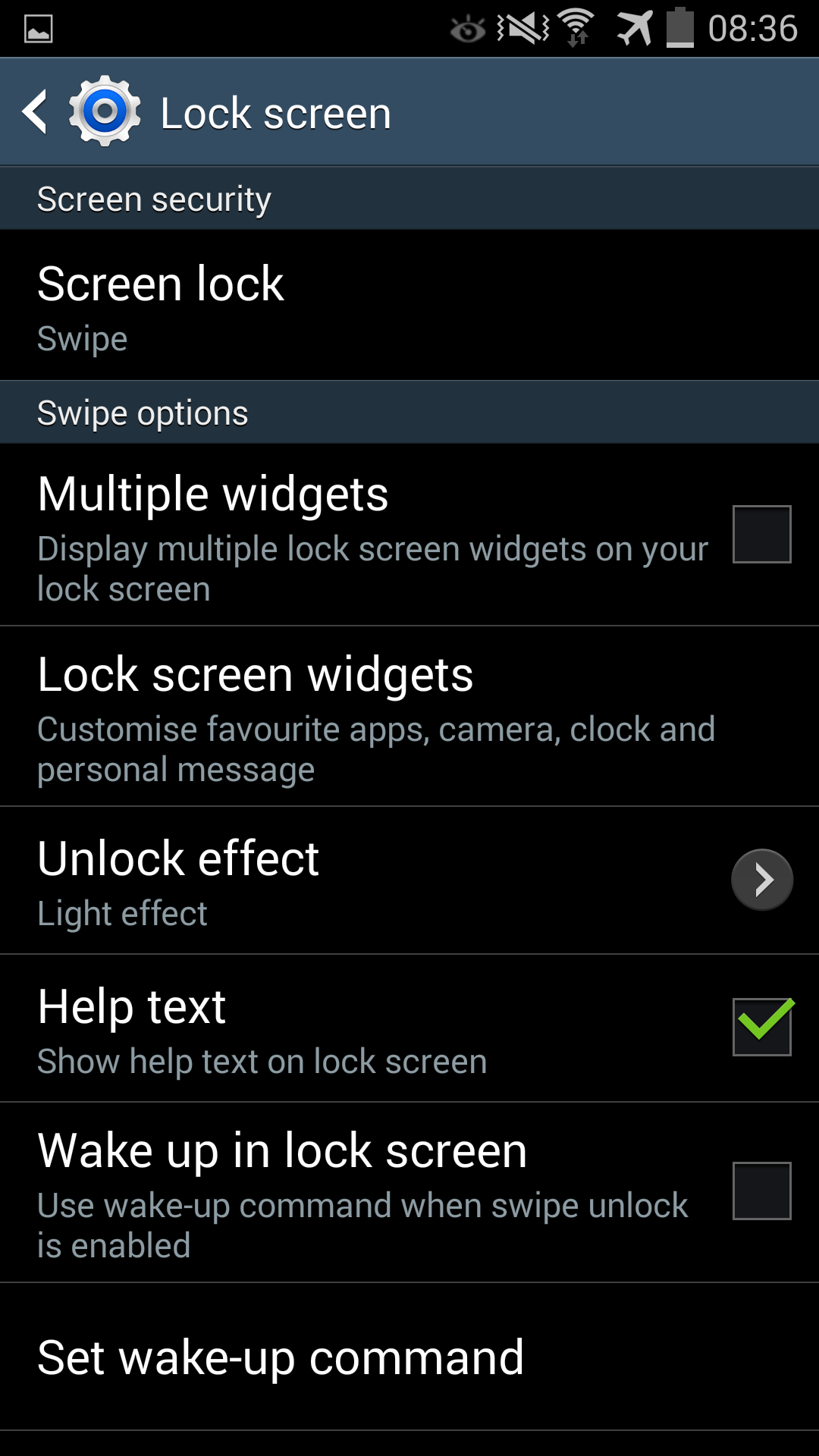Open Lock screen widgets settings
819x1456 pixels.
pyautogui.click(x=409, y=717)
